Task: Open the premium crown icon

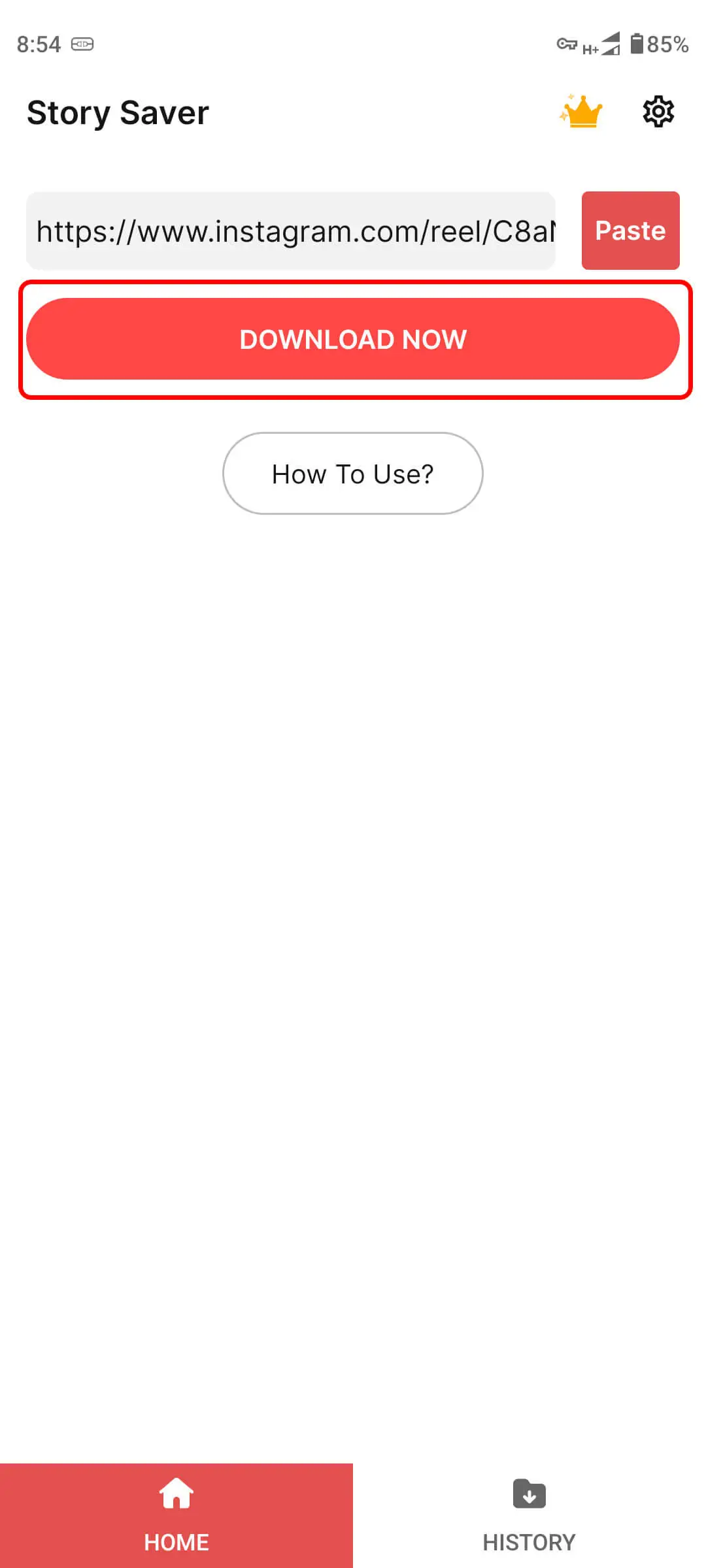Action: coord(581,112)
